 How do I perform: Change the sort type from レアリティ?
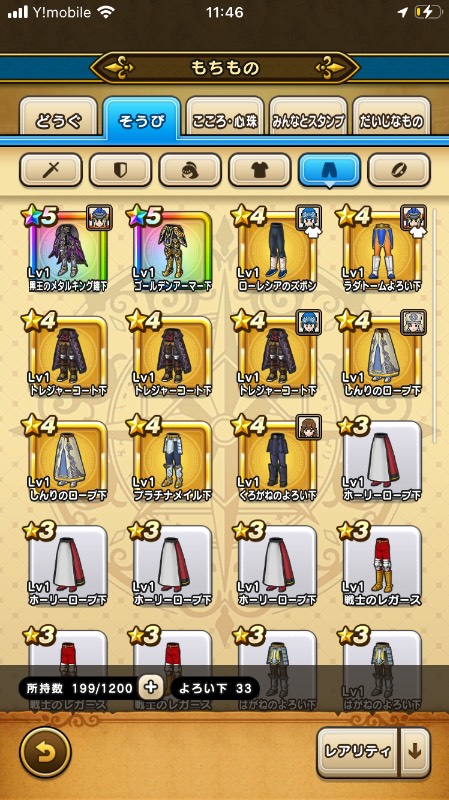pyautogui.click(x=357, y=752)
